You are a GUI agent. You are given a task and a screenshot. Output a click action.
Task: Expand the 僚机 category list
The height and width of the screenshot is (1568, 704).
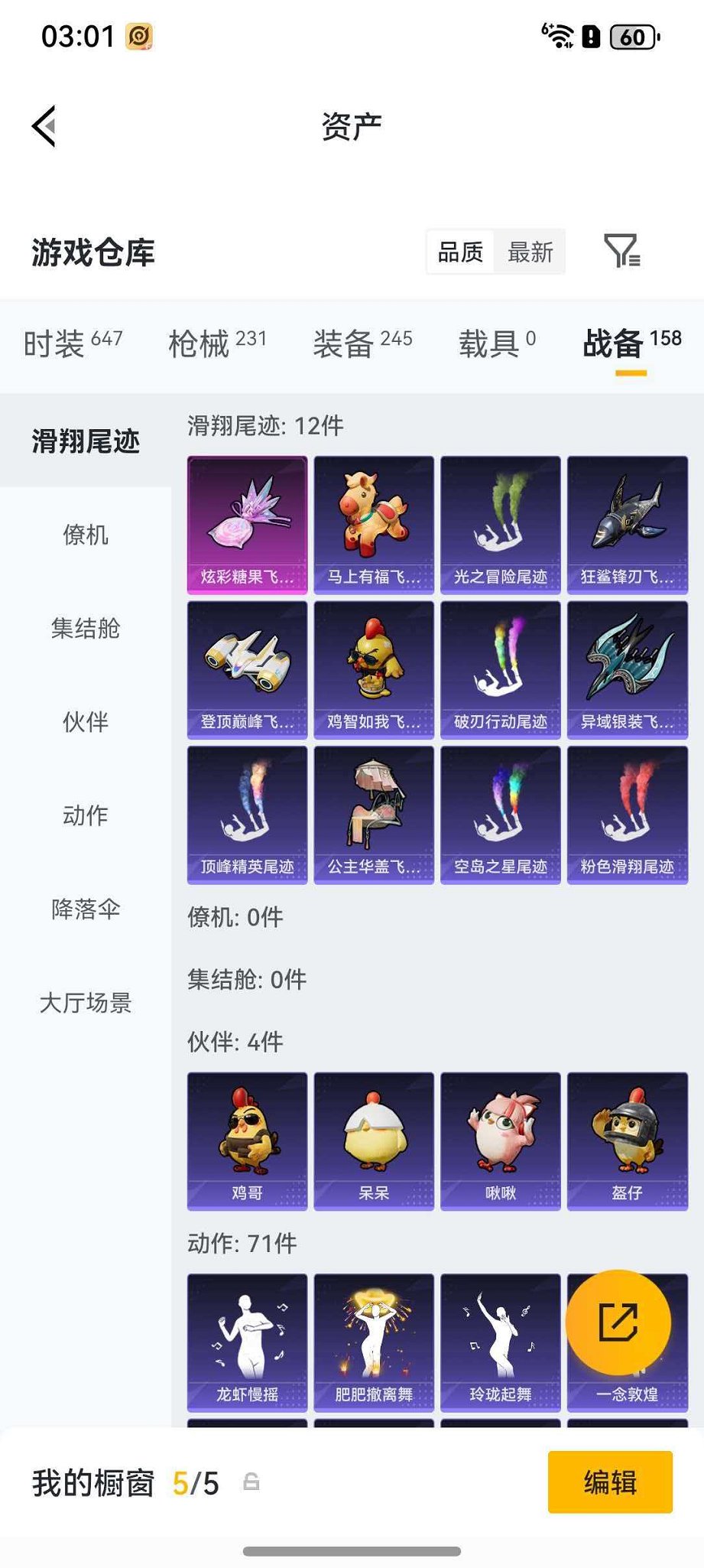click(x=84, y=536)
